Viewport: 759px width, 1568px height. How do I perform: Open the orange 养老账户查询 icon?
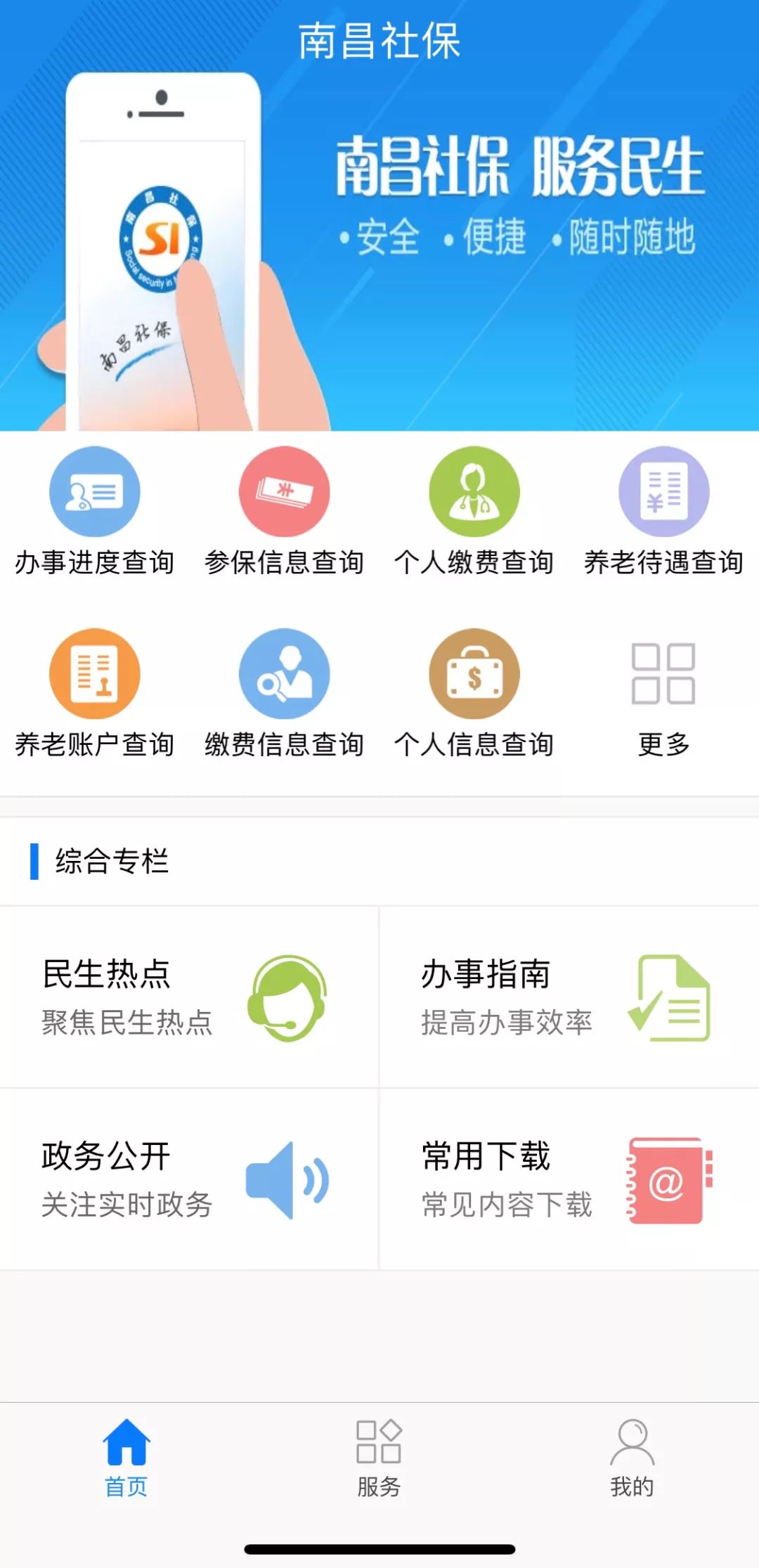pos(95,673)
